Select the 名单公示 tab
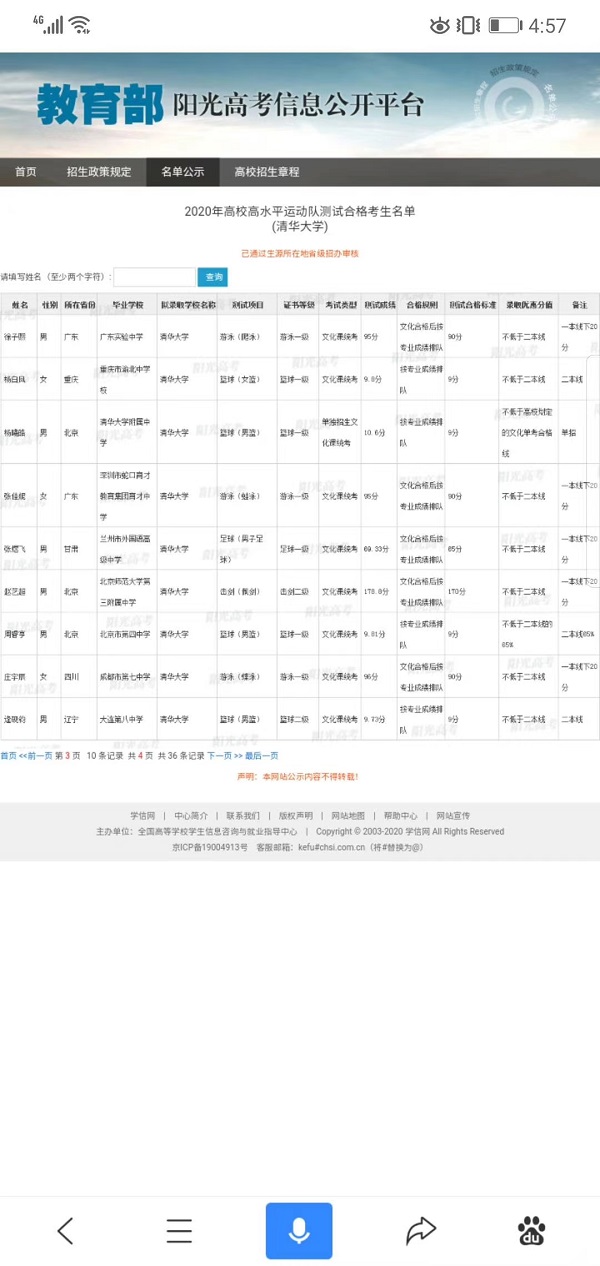This screenshot has height=1266, width=600. pyautogui.click(x=182, y=172)
